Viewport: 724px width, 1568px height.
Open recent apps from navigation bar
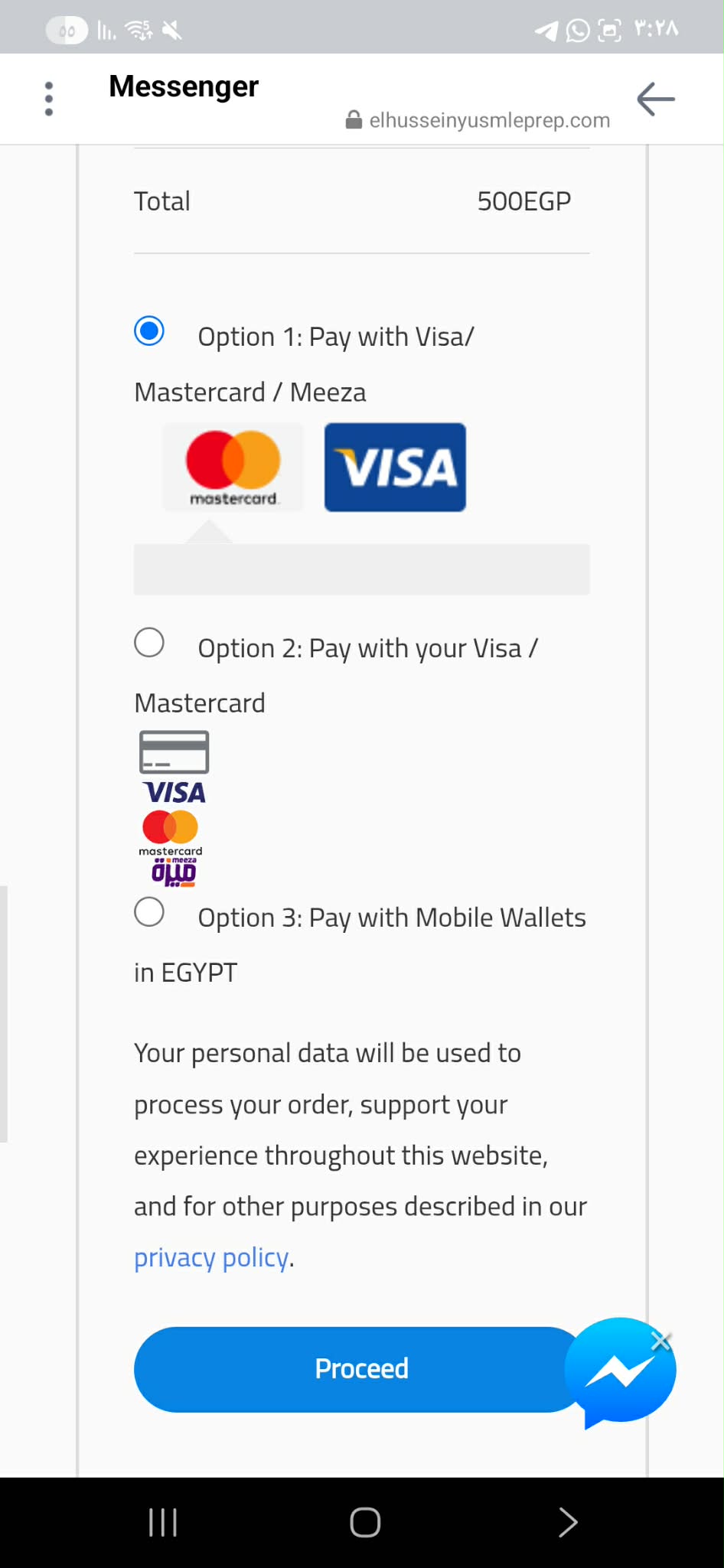(x=163, y=1522)
